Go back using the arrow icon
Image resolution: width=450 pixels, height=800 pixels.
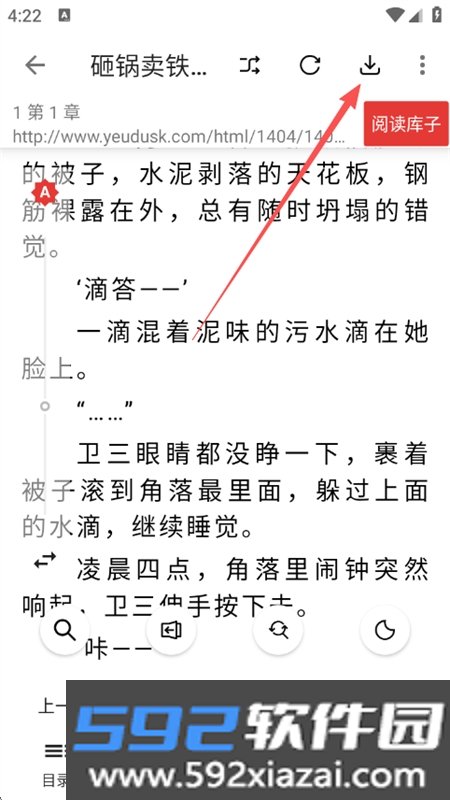pyautogui.click(x=35, y=65)
